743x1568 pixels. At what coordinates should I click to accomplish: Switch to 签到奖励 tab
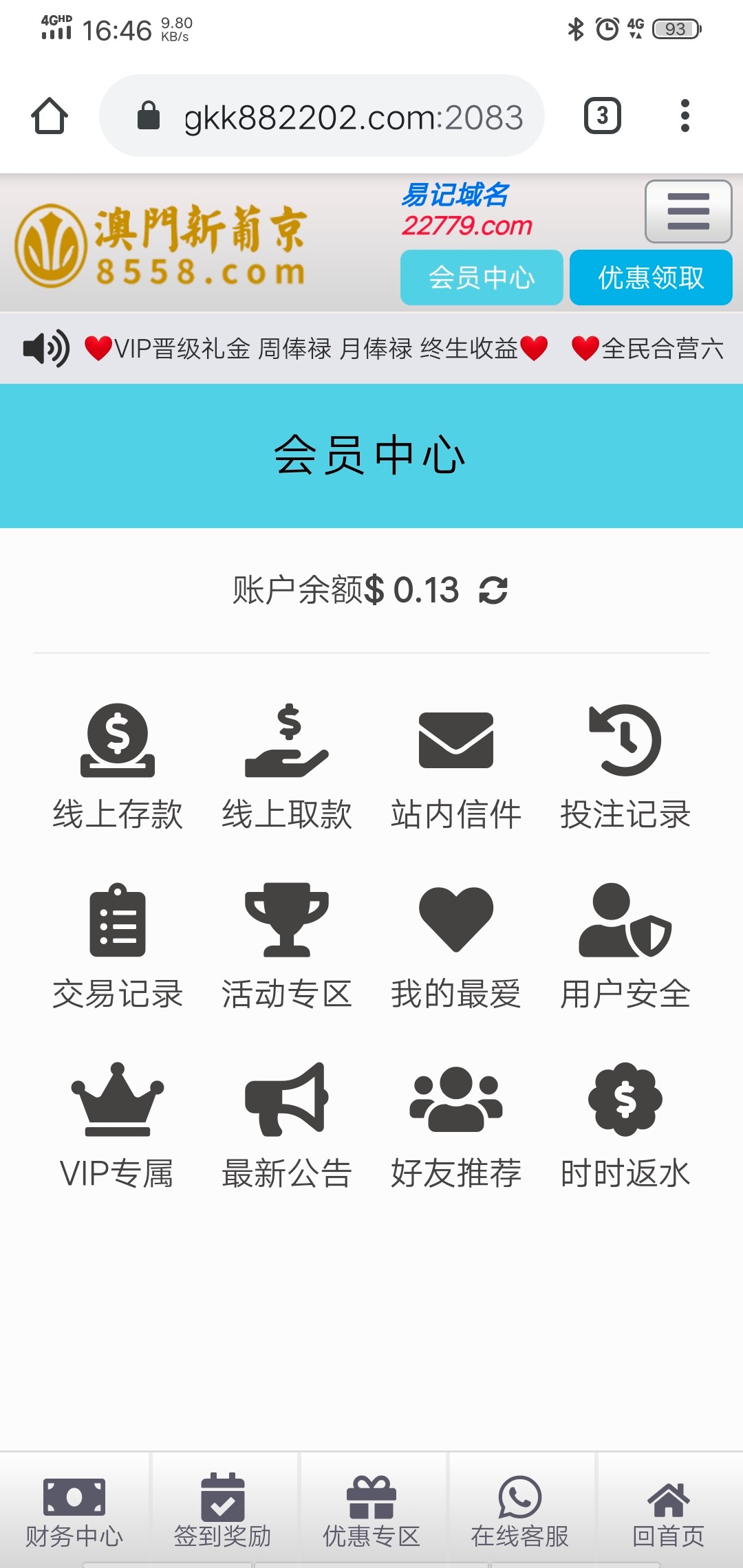click(223, 1510)
